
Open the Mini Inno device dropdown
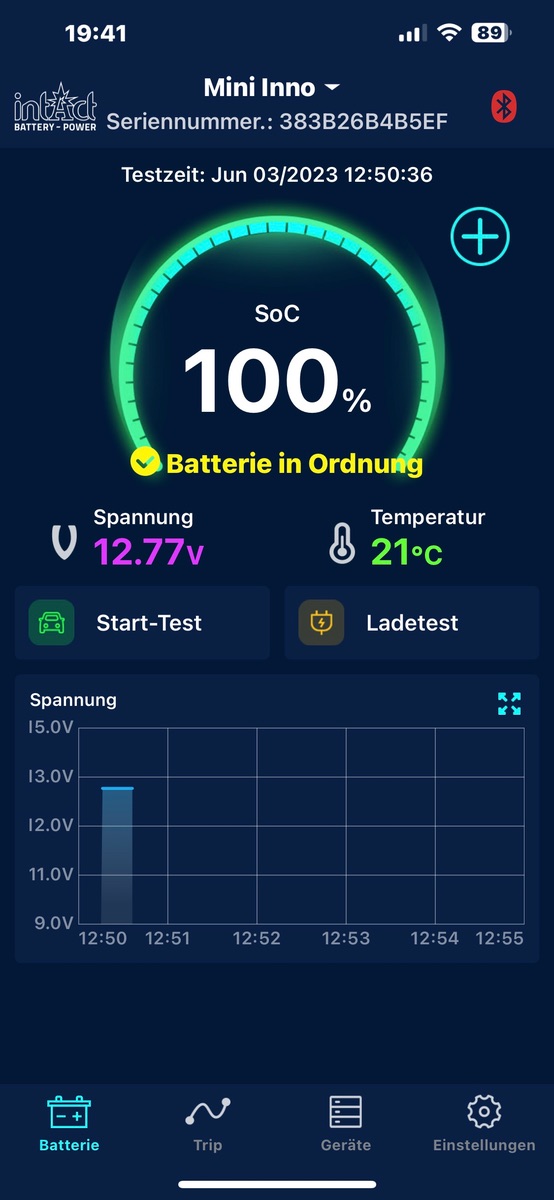tap(273, 88)
